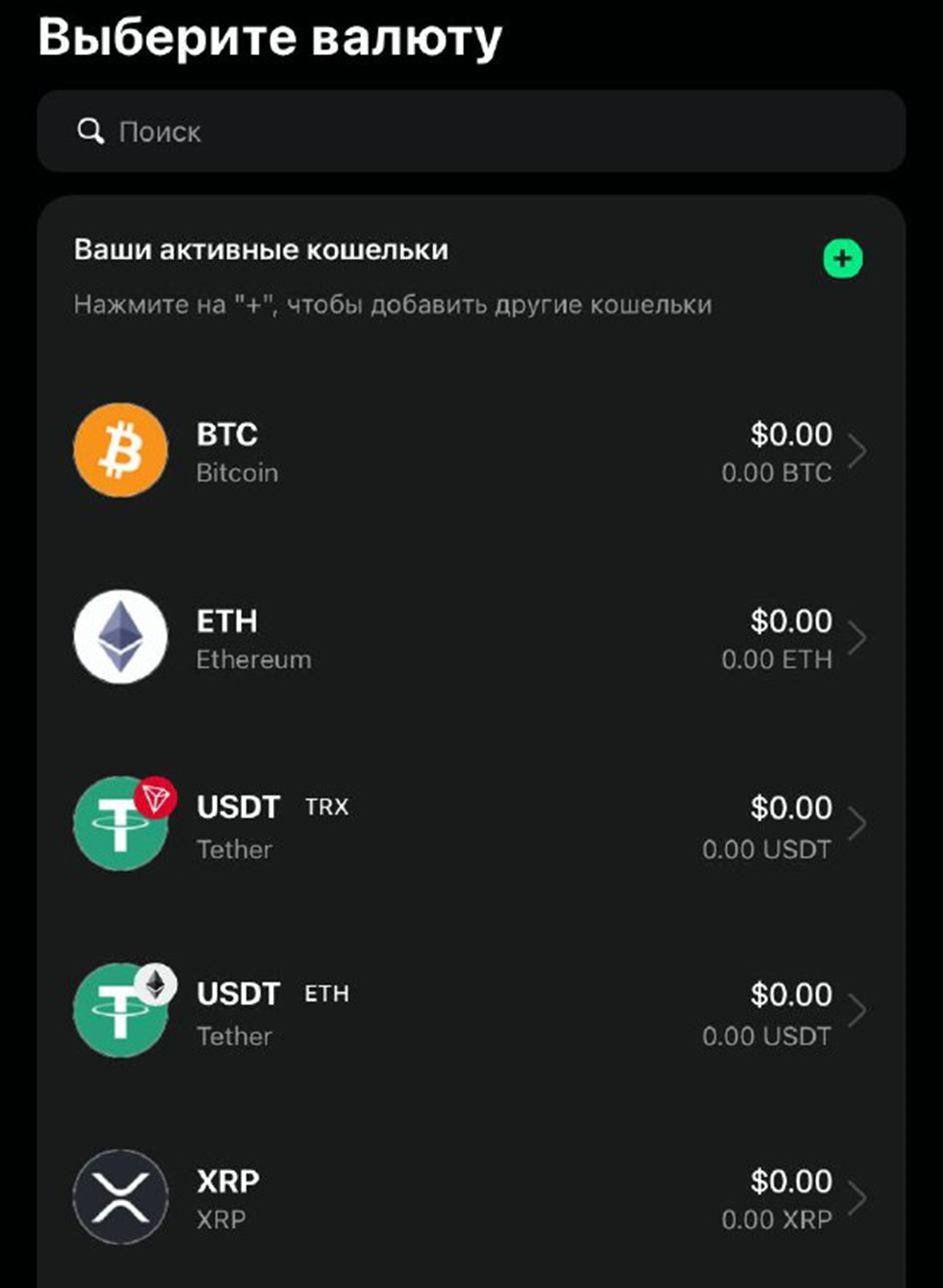Pick the USDT ETH Tether wallet
Image resolution: width=943 pixels, height=1288 pixels.
471,1012
